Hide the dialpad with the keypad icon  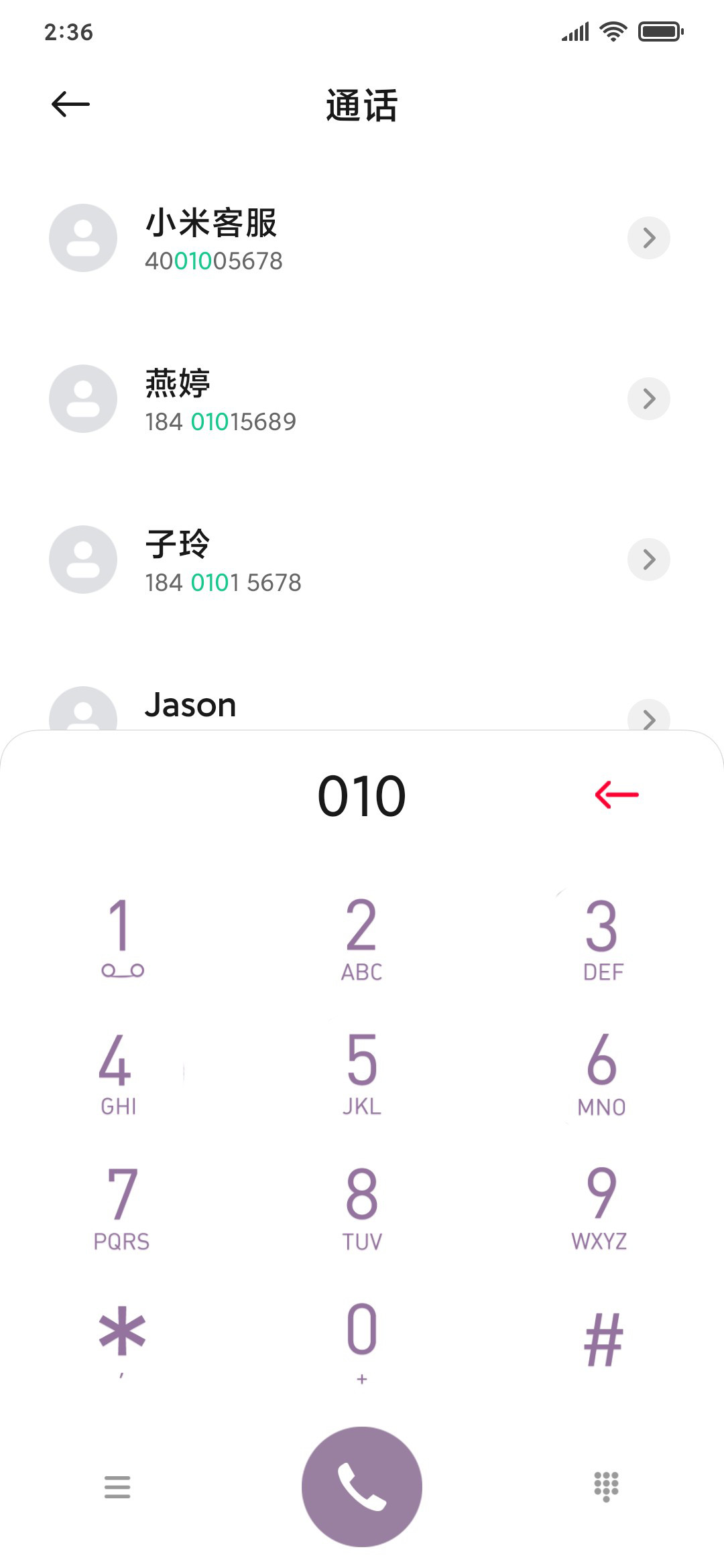click(606, 1486)
